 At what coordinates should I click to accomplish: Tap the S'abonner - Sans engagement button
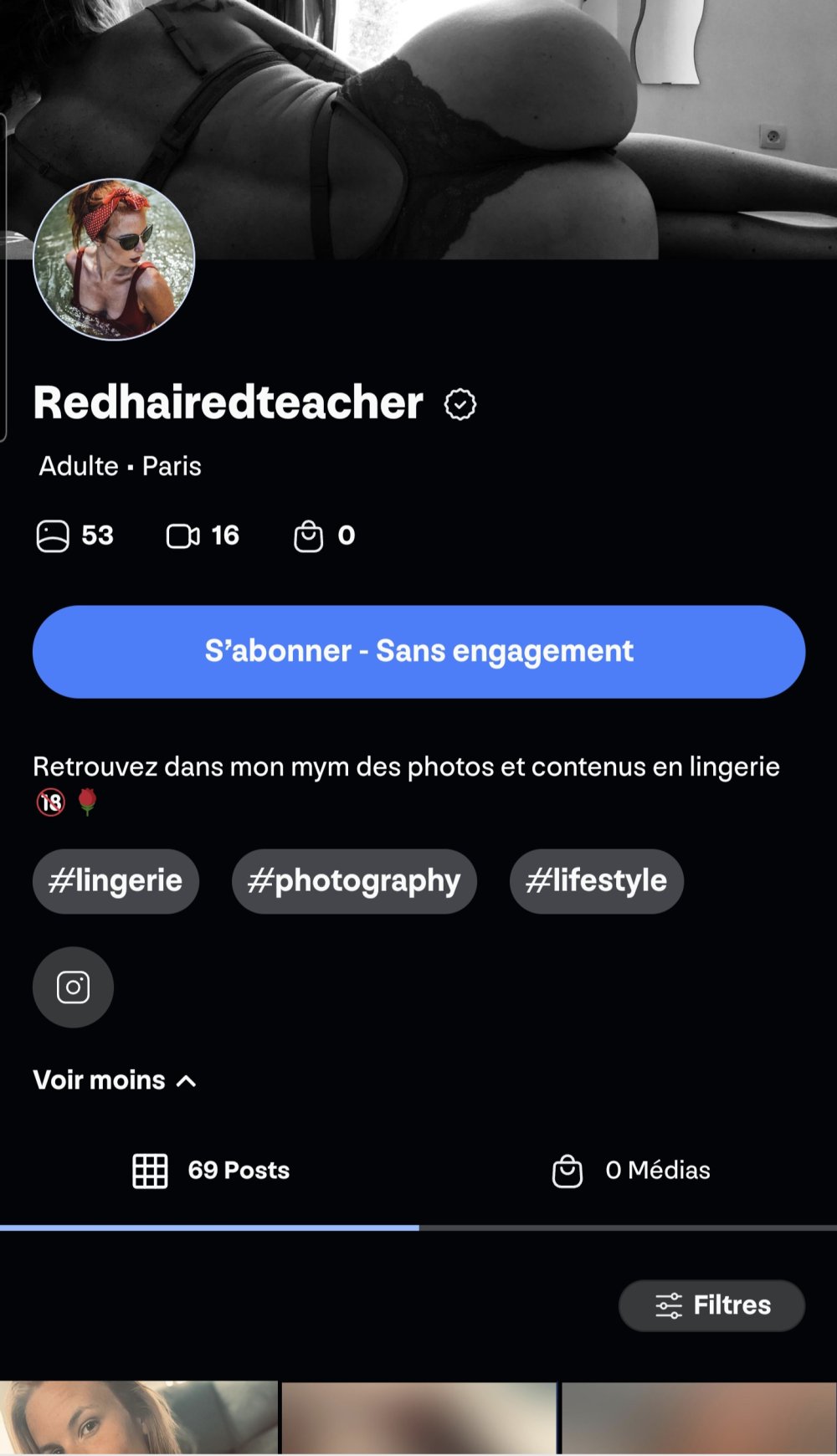click(418, 652)
